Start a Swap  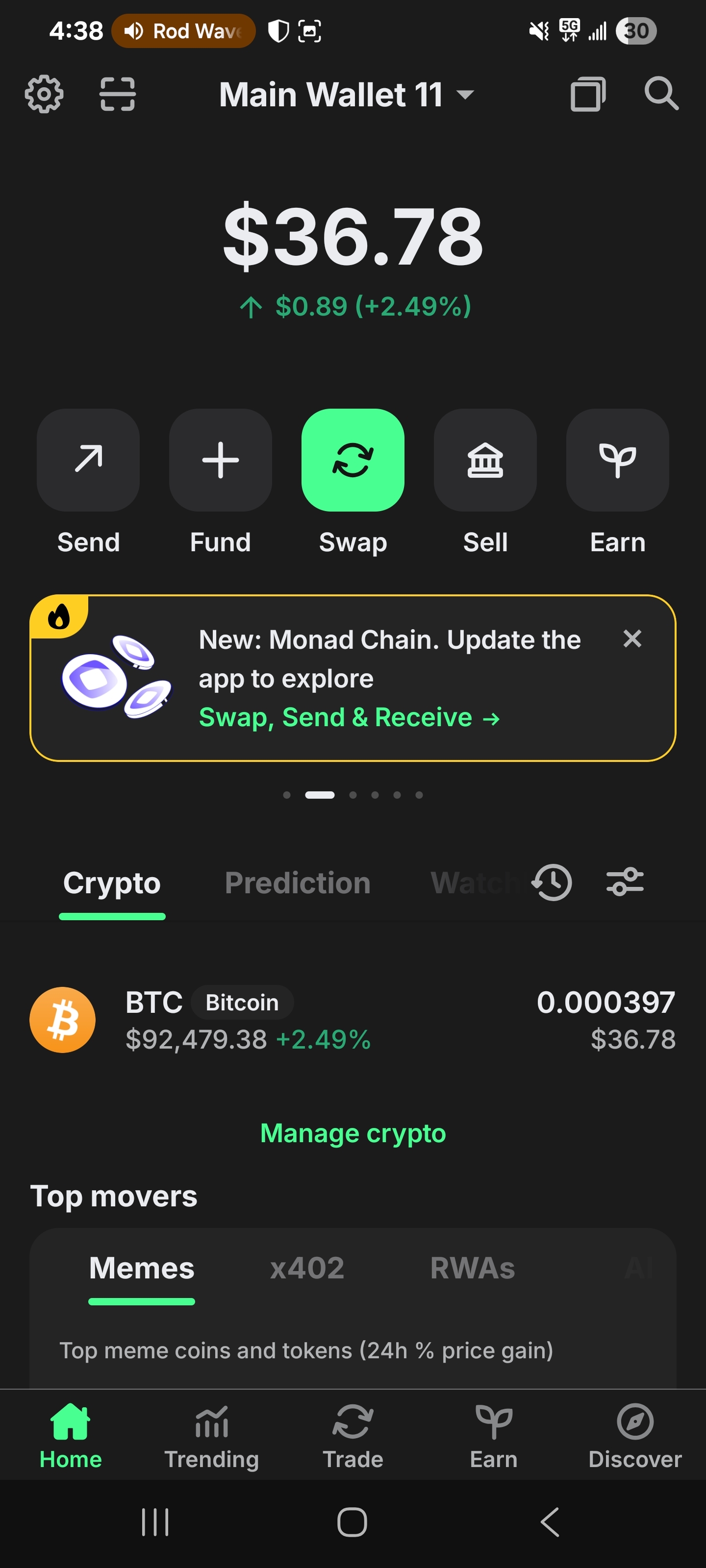tap(353, 460)
